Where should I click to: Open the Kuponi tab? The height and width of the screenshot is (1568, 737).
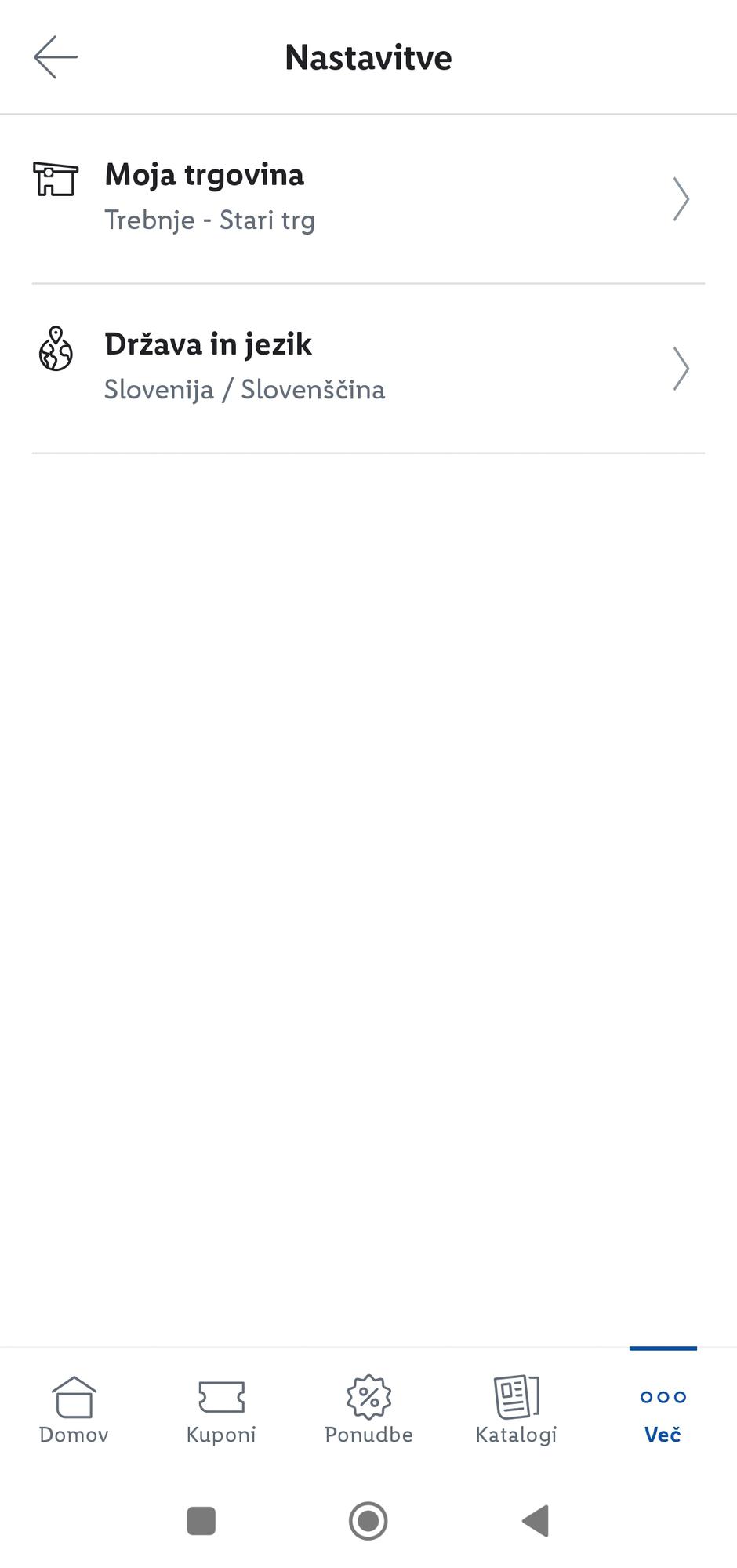[221, 1410]
